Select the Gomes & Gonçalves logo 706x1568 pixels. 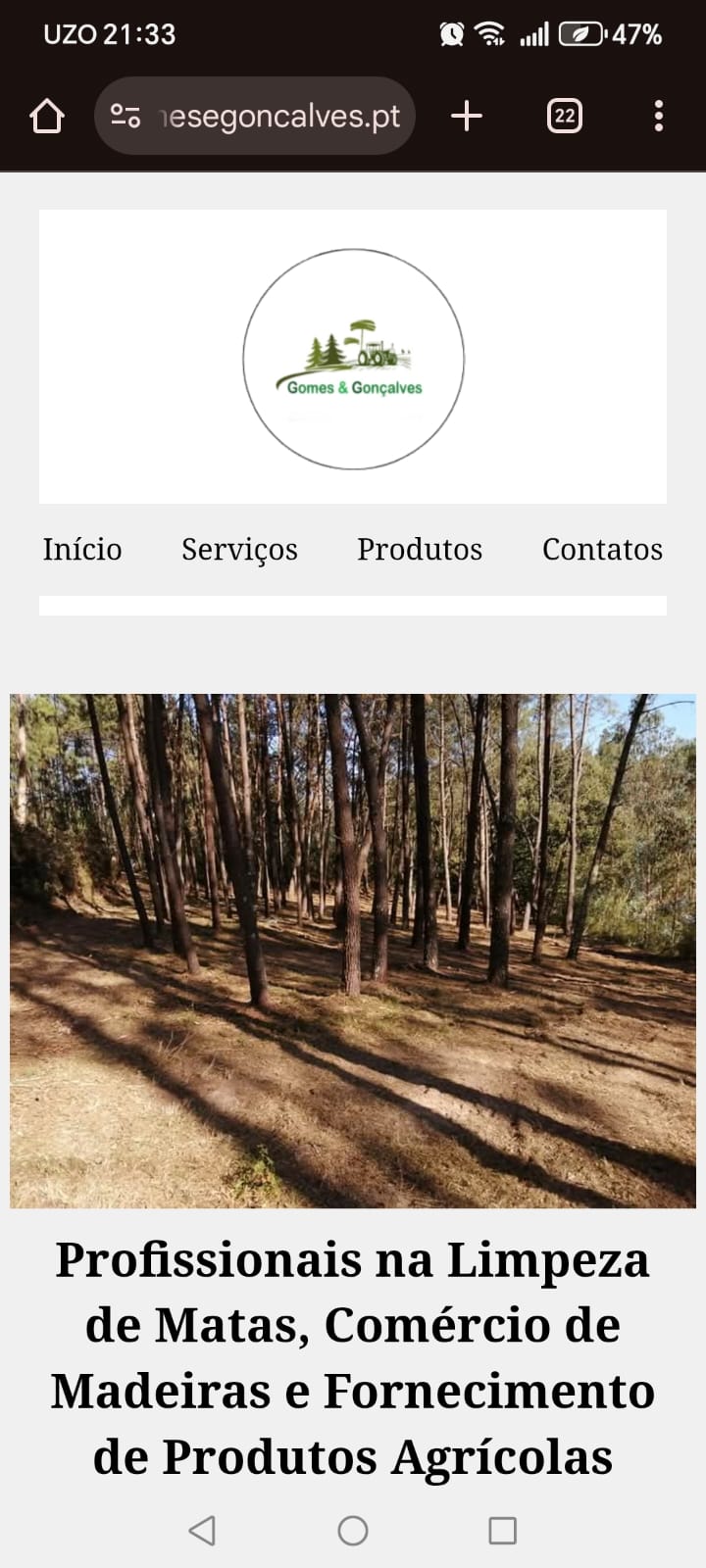click(353, 360)
